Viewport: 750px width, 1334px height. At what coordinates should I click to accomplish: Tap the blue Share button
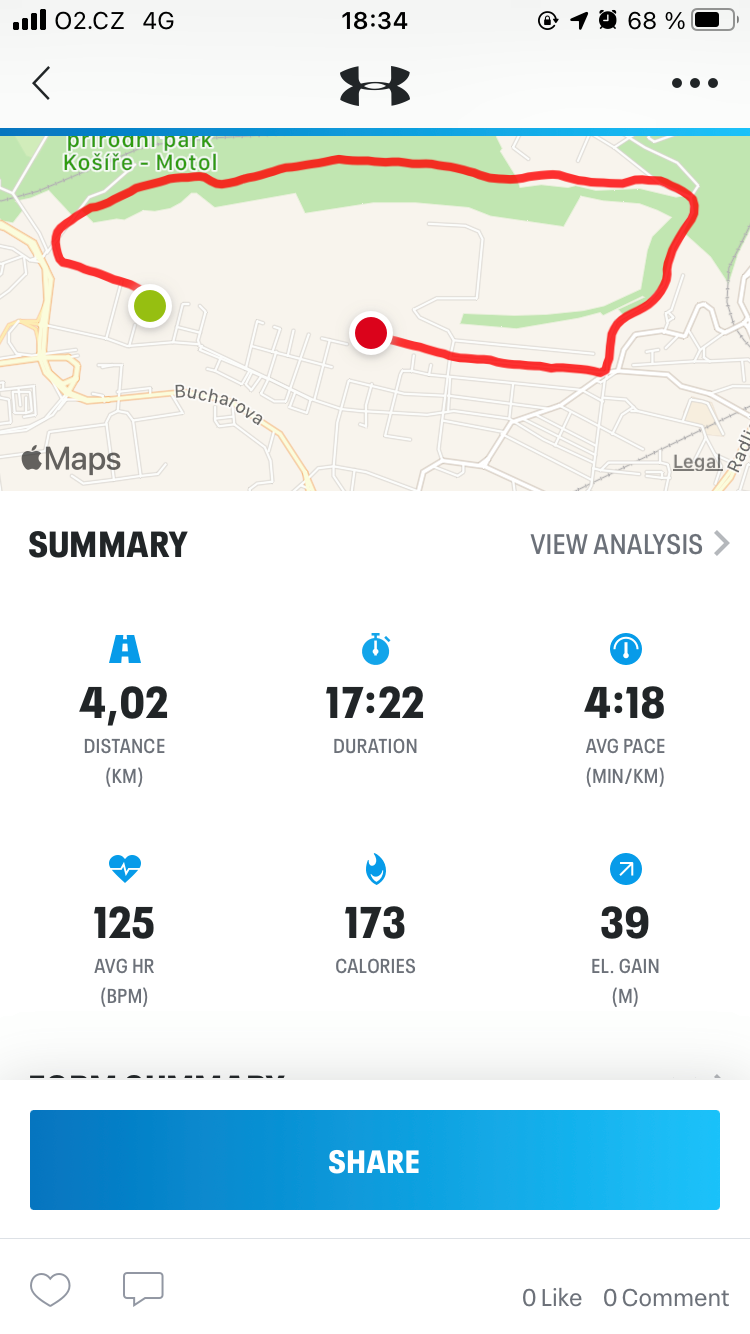click(375, 1160)
